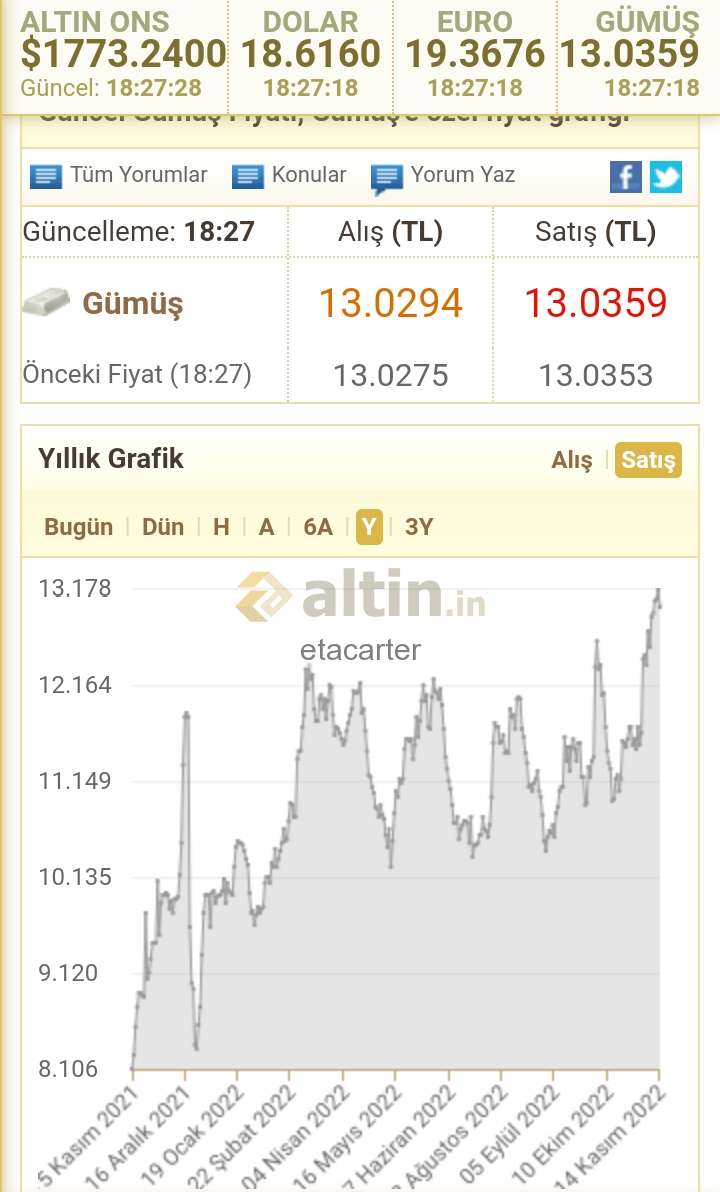Open EURO rate in header
This screenshot has width=720, height=1192.
tap(474, 54)
